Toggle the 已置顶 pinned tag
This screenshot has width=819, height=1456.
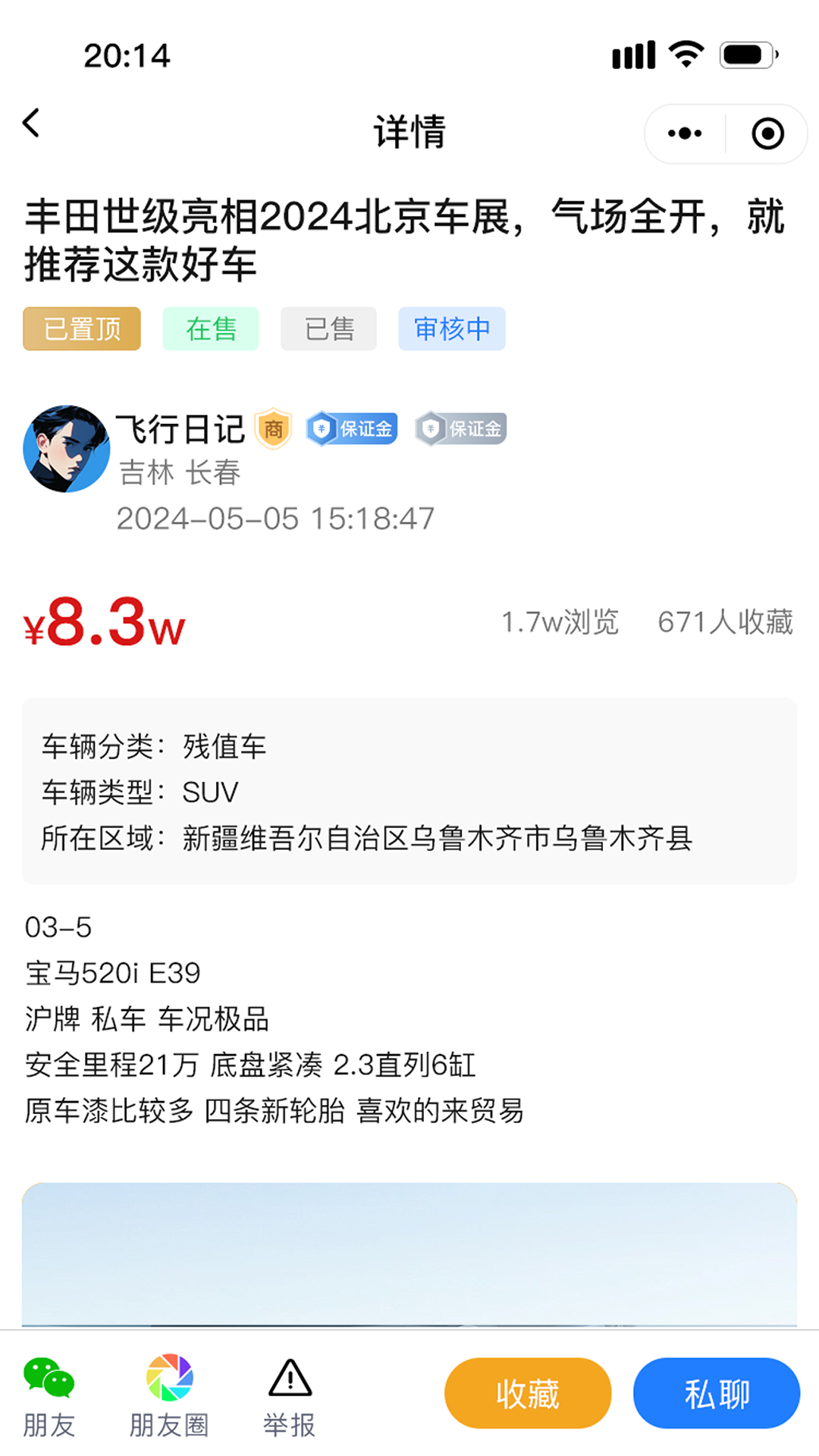tap(81, 328)
